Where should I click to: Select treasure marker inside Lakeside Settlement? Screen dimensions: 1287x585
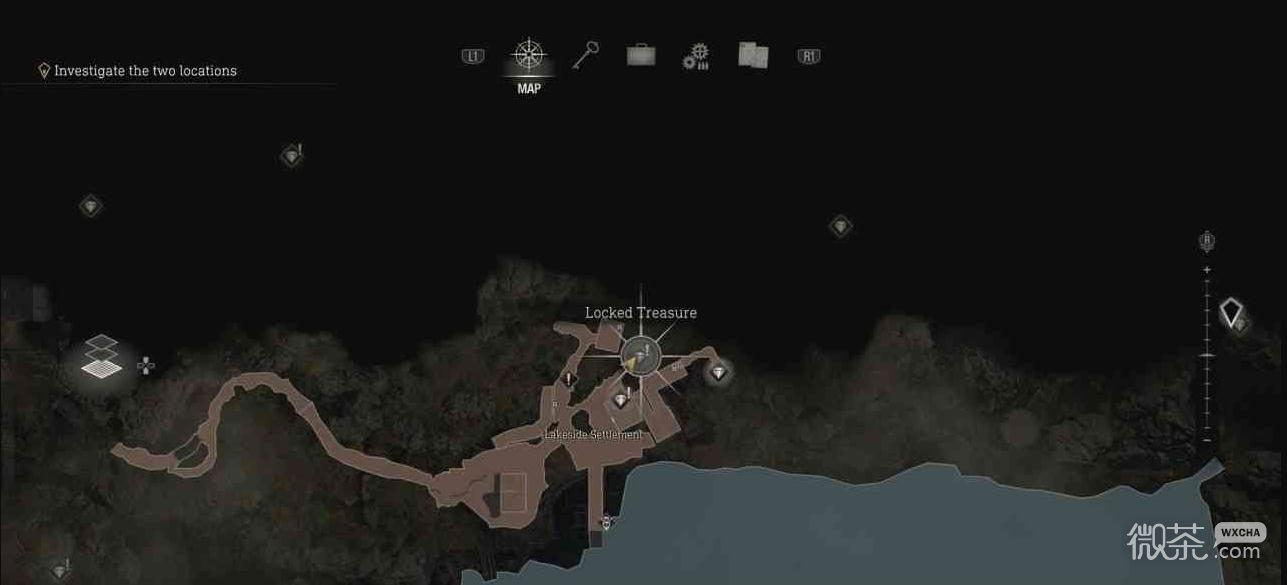pos(621,400)
